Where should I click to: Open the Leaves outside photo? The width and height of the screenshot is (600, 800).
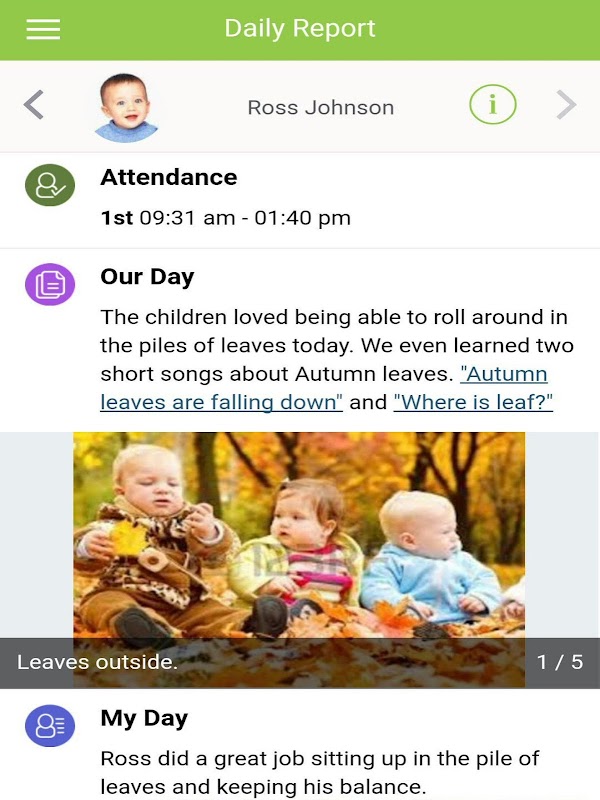(299, 560)
